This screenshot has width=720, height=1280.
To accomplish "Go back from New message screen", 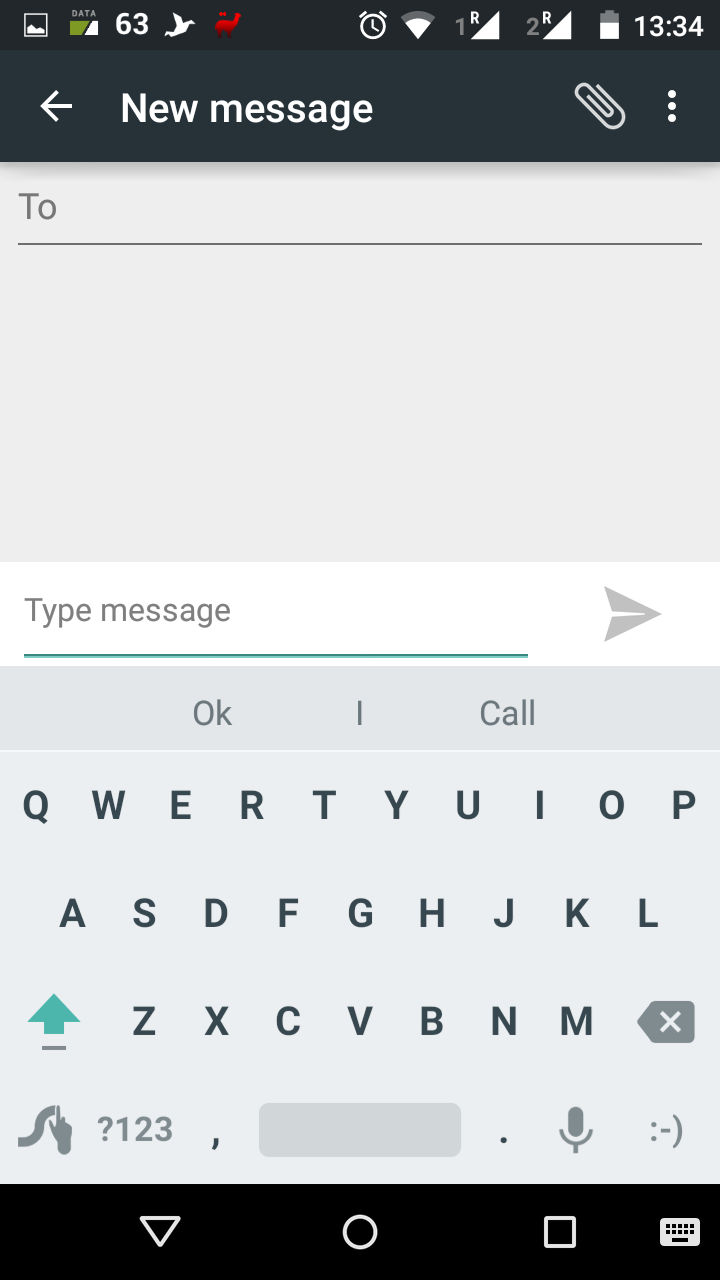I will (56, 107).
